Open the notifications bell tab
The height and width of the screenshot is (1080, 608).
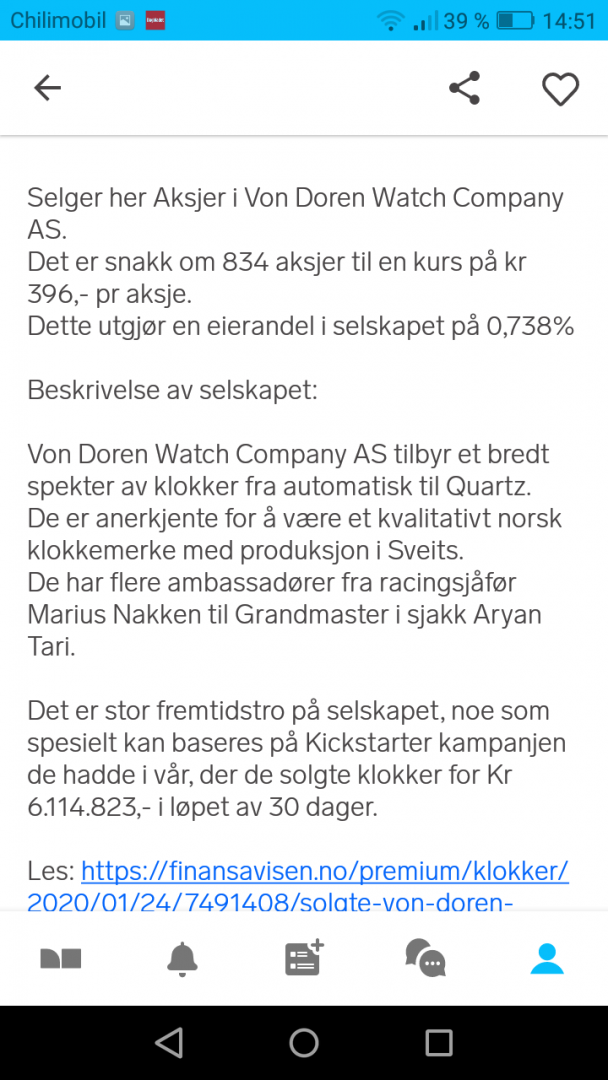[x=182, y=958]
